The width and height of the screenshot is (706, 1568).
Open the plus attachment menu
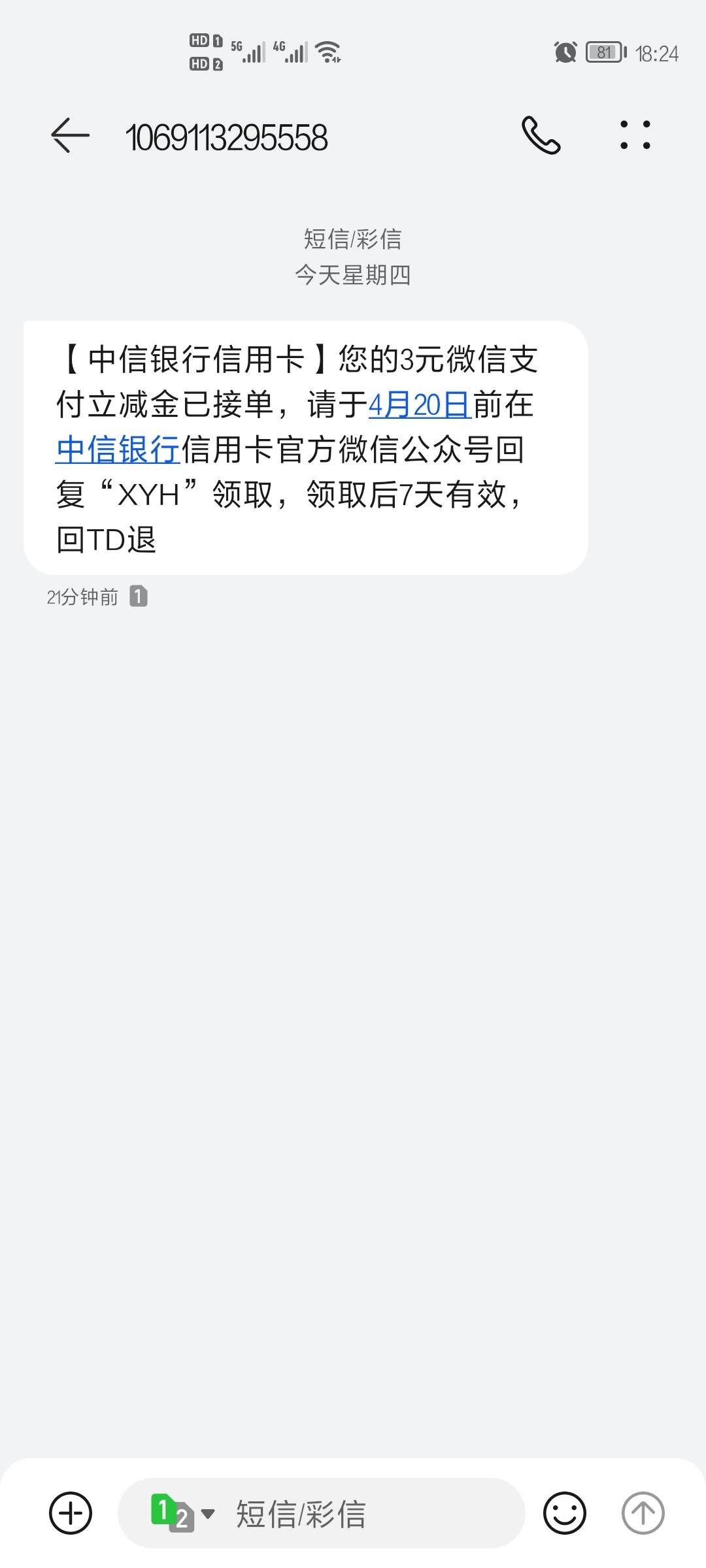point(71,1513)
